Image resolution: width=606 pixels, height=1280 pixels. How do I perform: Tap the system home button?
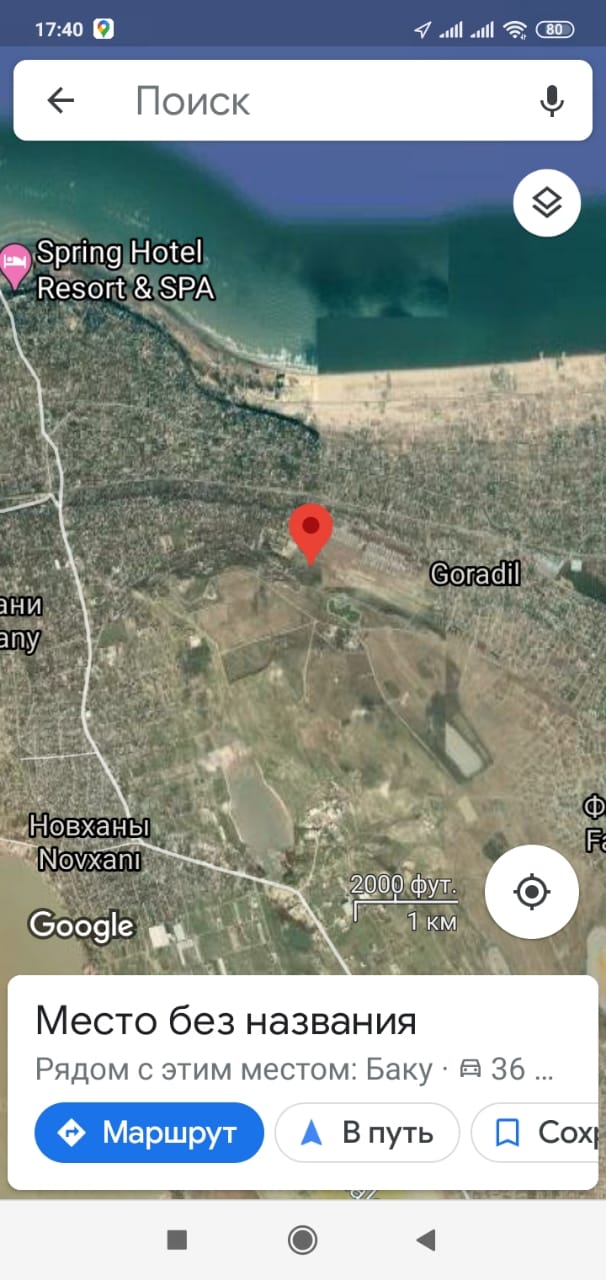click(x=302, y=1240)
